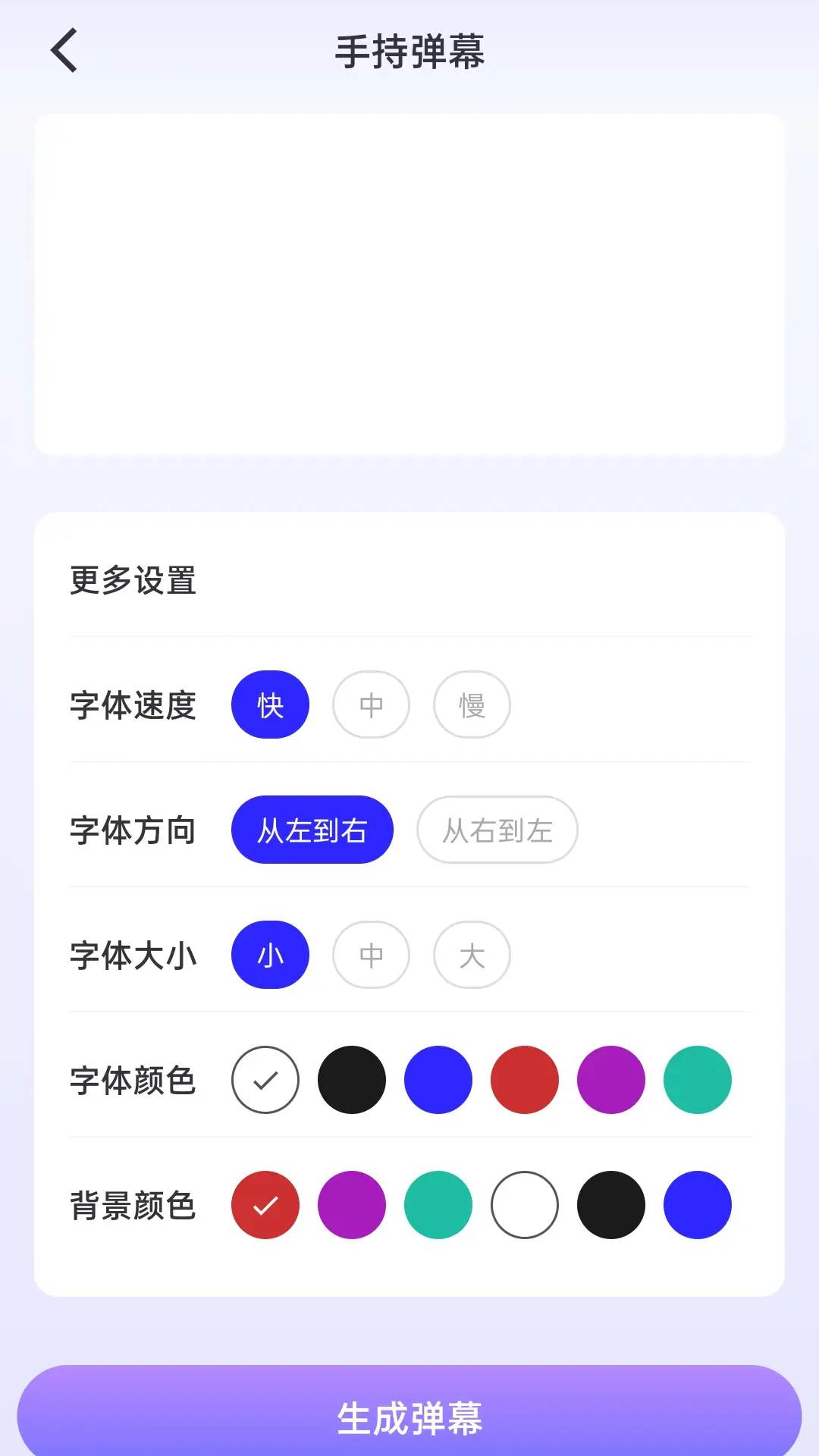Switch direction to 从右到左
819x1456 pixels.
coord(497,830)
